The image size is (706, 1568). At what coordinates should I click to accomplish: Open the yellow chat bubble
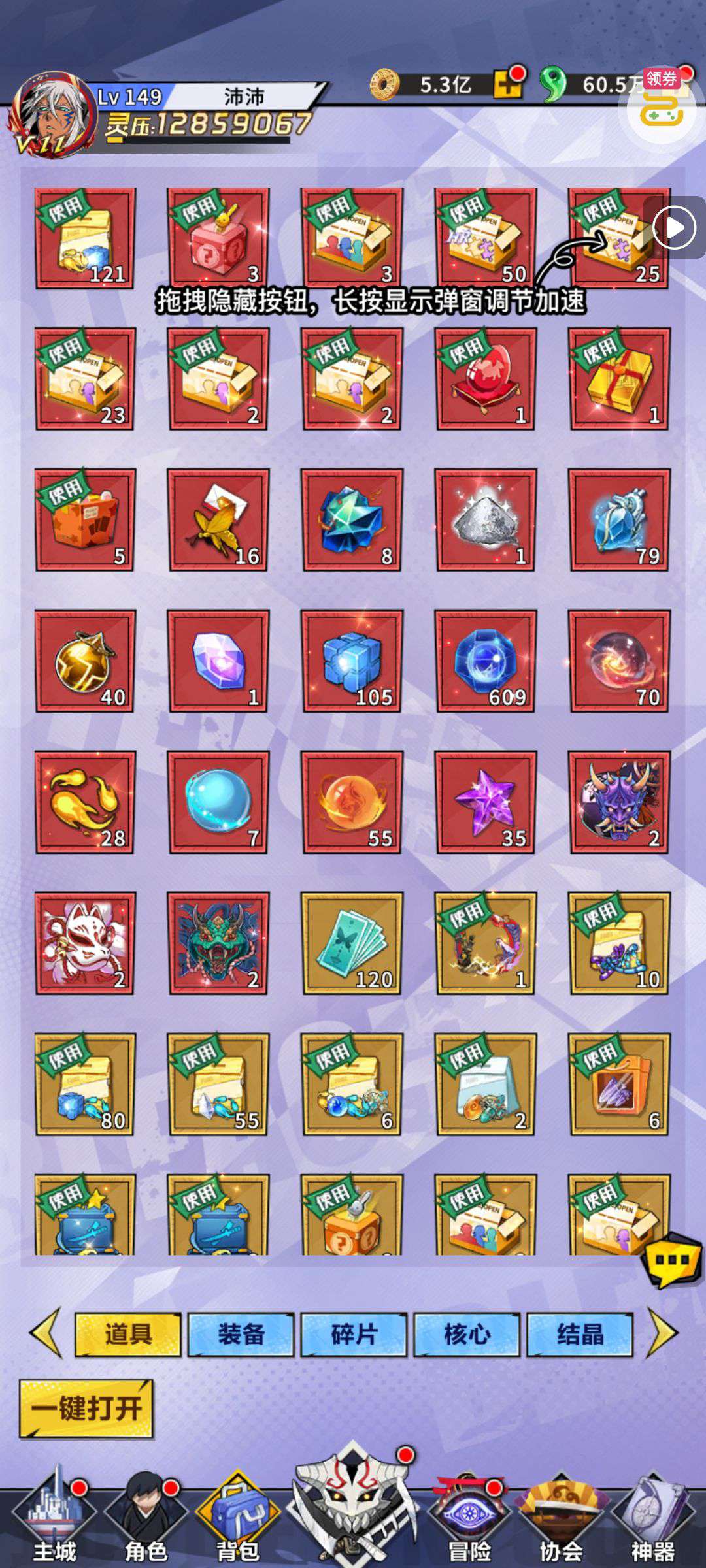click(x=671, y=1261)
